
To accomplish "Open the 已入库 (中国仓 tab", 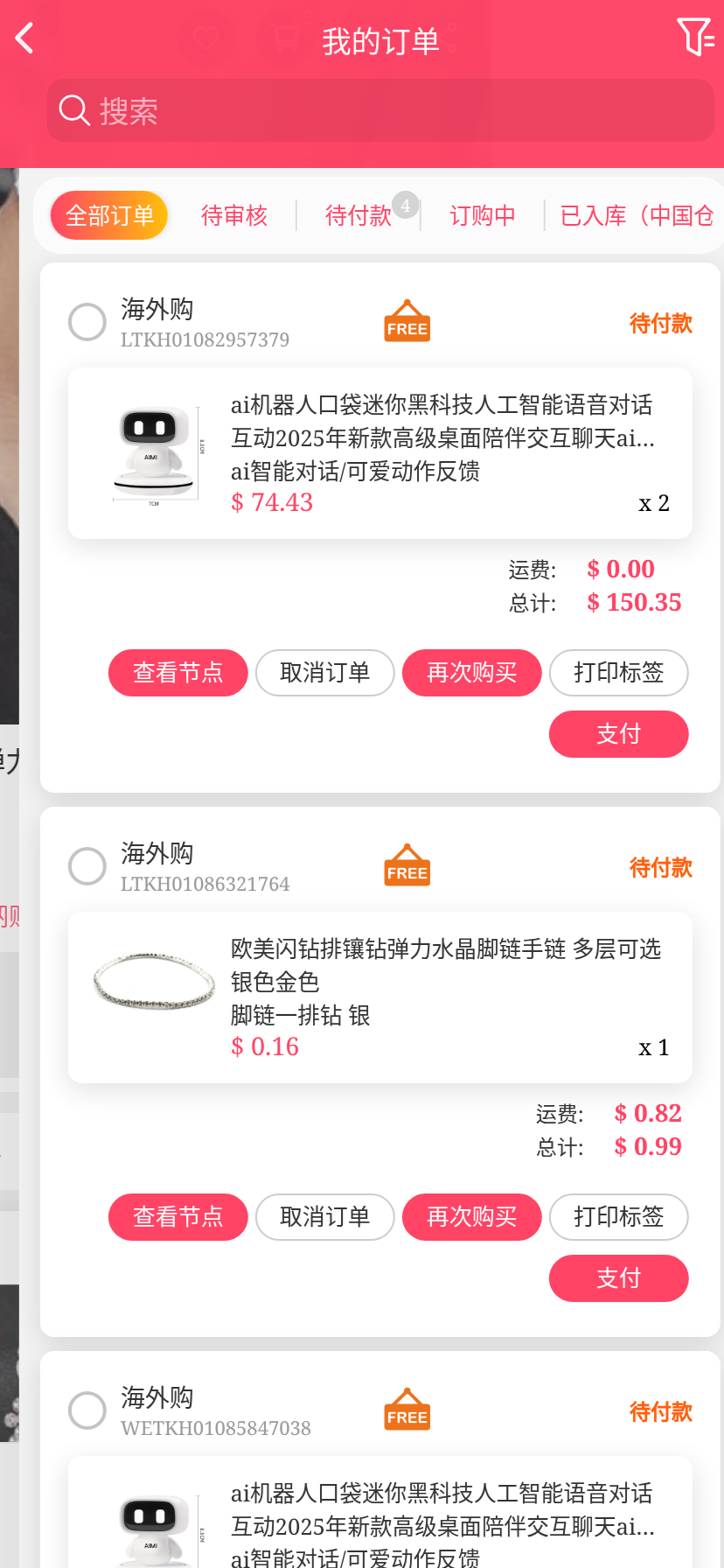I will click(636, 215).
